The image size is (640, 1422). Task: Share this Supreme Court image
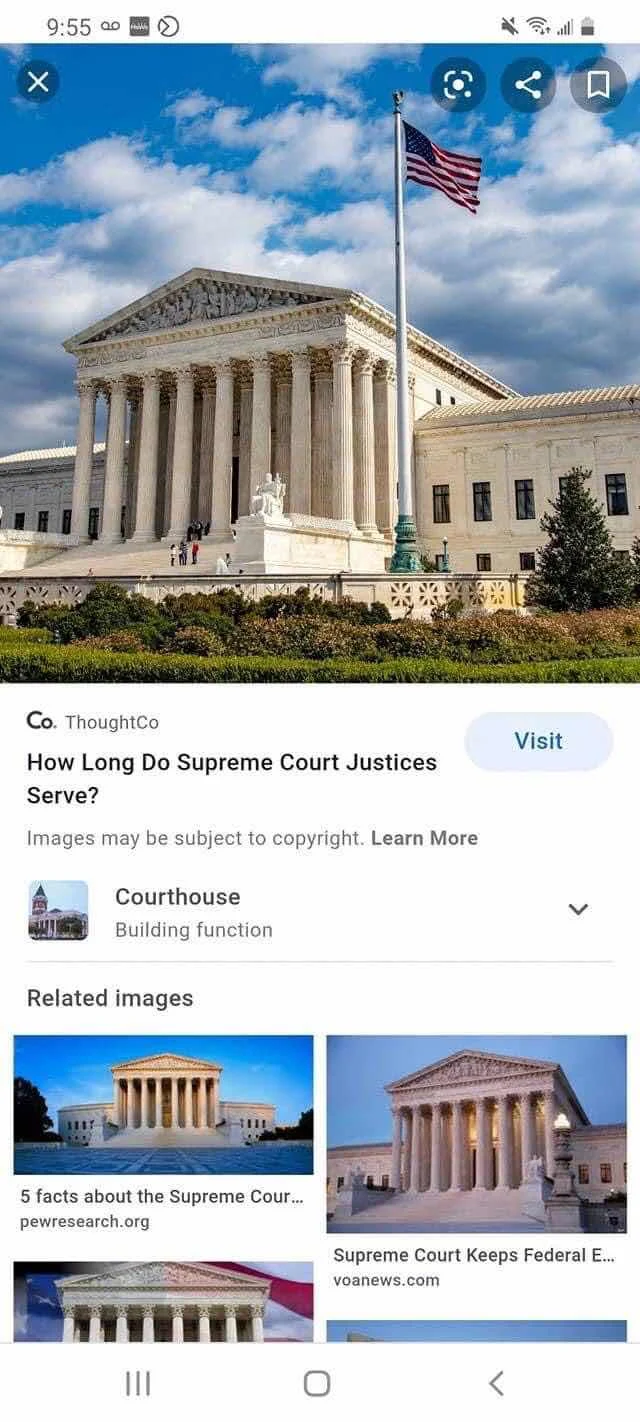(x=528, y=85)
